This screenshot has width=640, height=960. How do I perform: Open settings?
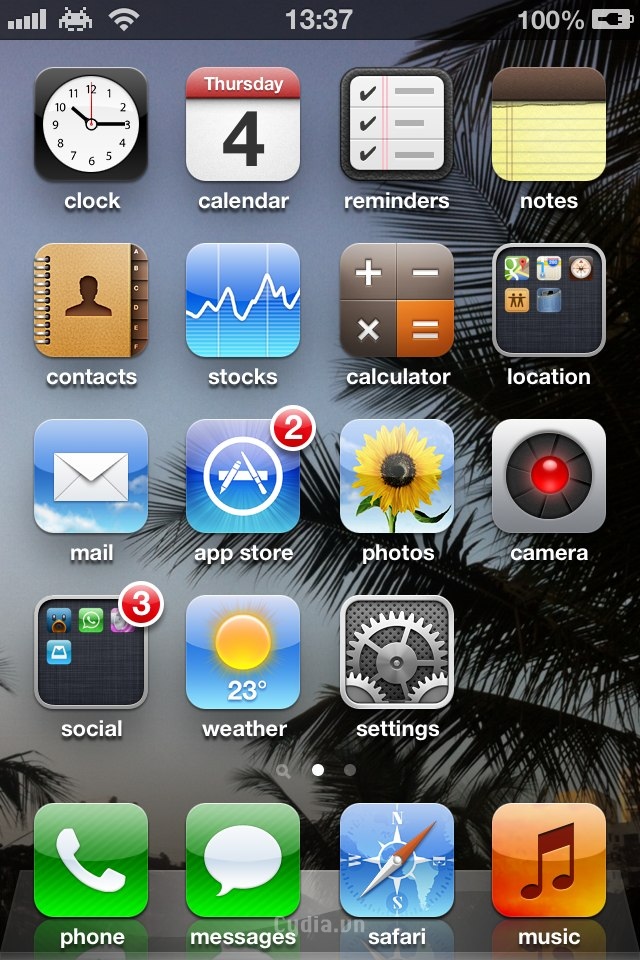(397, 652)
